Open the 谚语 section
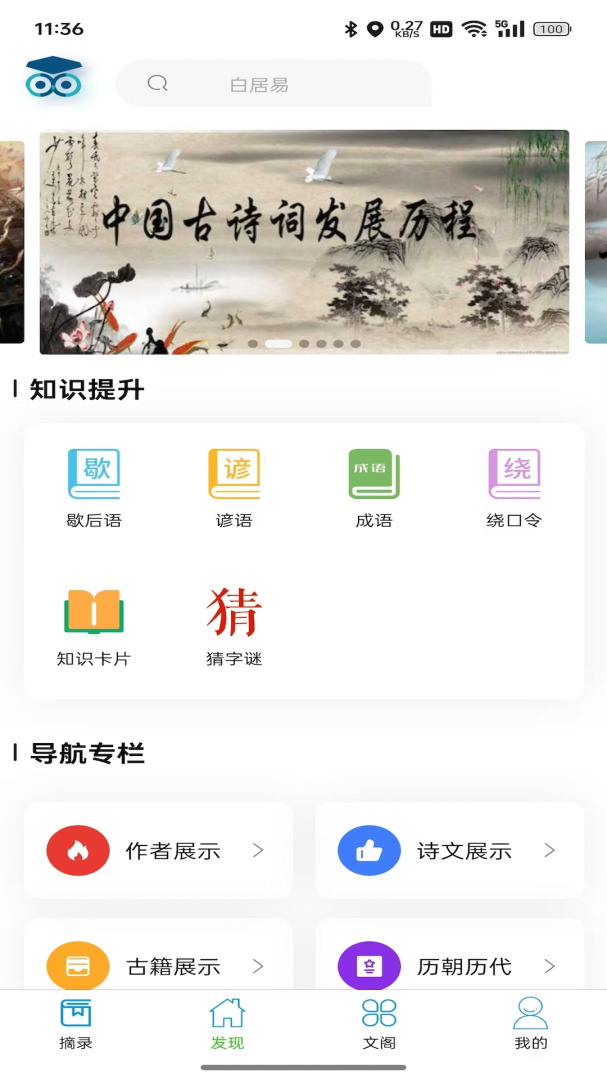Image resolution: width=607 pixels, height=1080 pixels. (x=234, y=488)
